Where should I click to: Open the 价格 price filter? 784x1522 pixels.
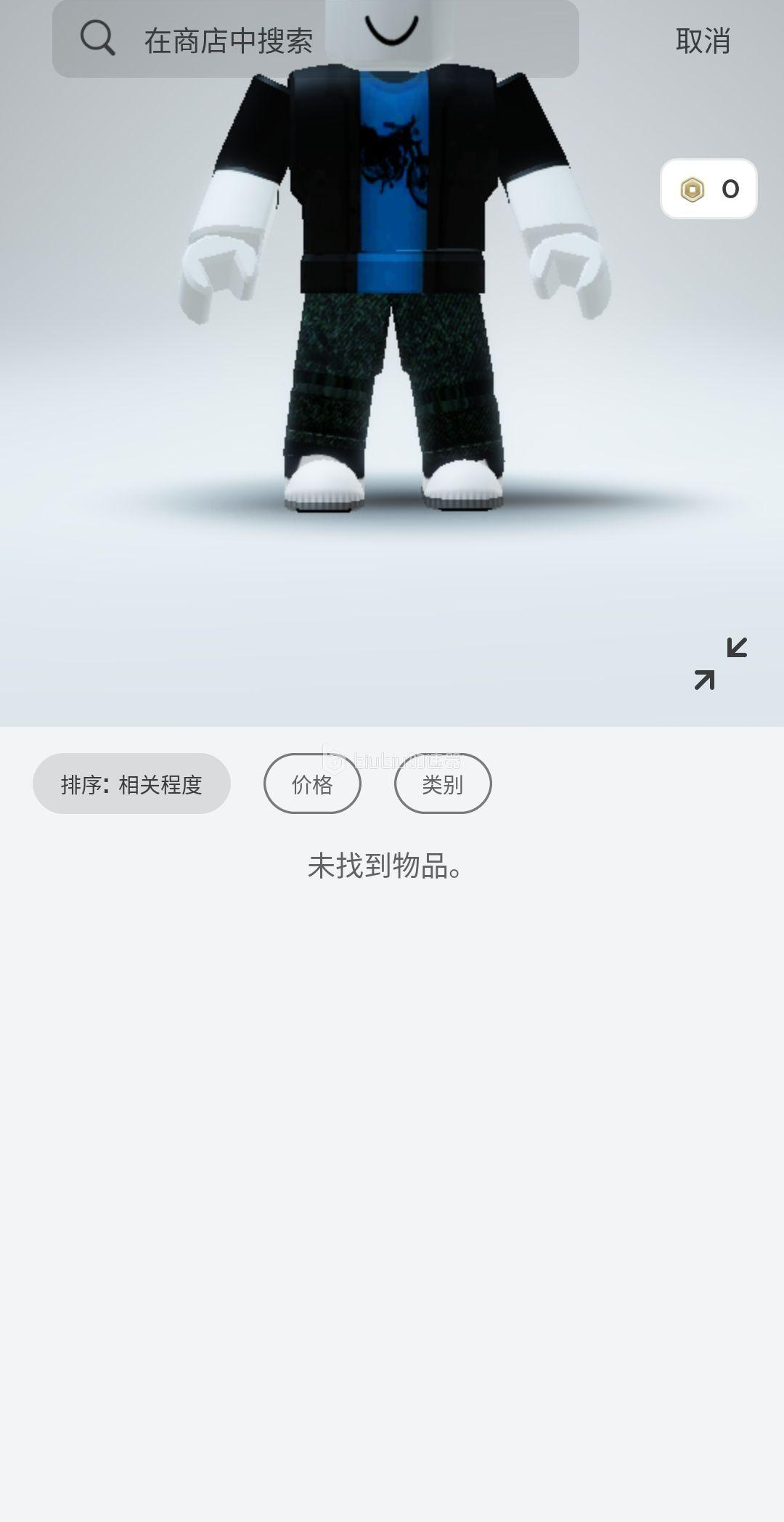point(312,784)
